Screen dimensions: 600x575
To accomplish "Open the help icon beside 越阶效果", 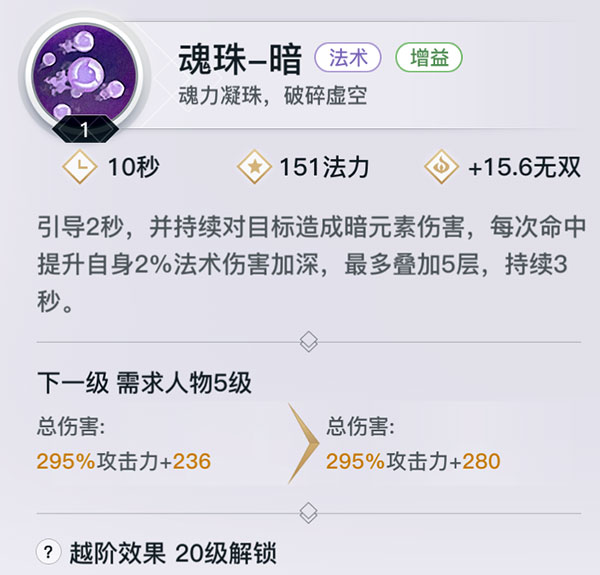I will click(46, 552).
